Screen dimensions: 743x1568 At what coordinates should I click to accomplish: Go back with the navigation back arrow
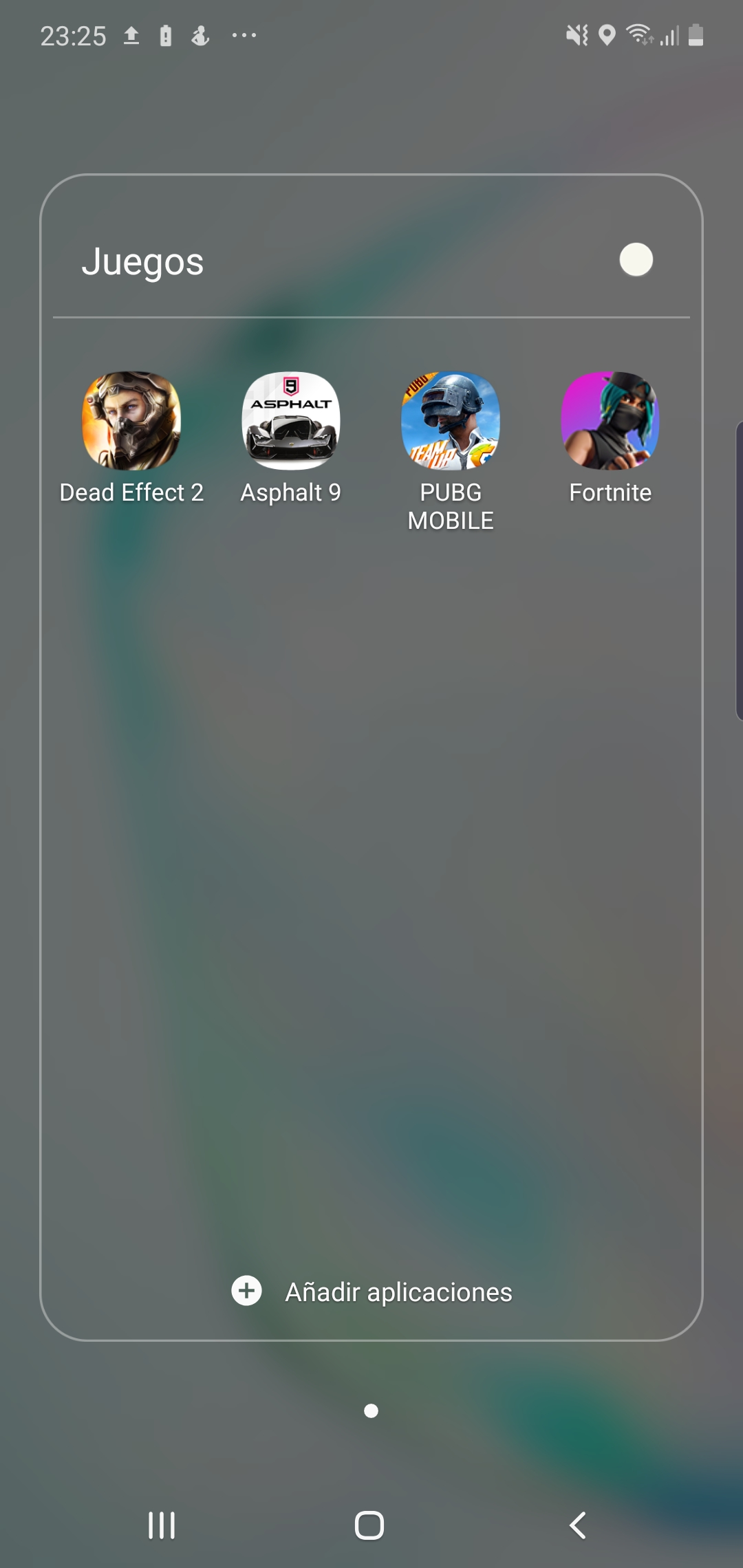click(x=578, y=1525)
